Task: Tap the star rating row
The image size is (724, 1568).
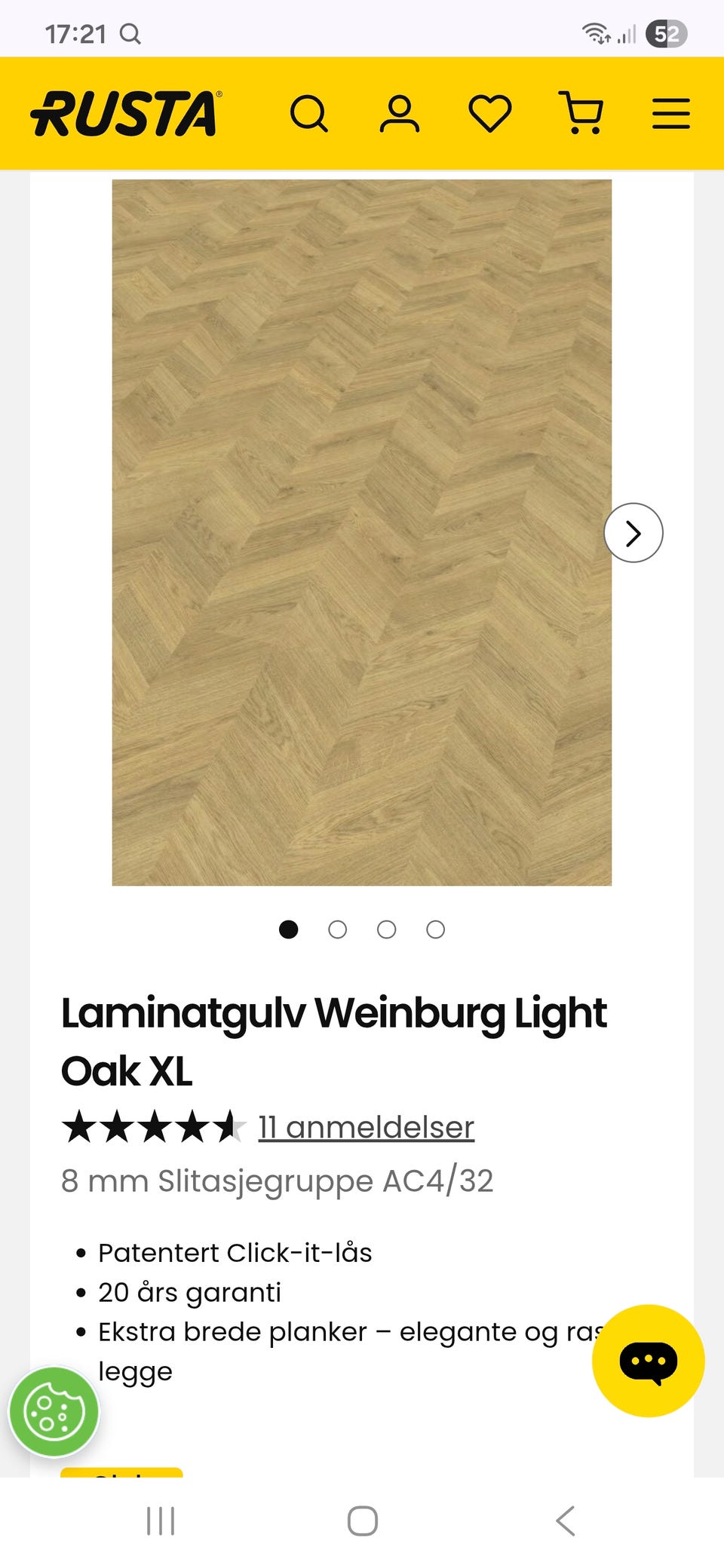Action: click(151, 1126)
